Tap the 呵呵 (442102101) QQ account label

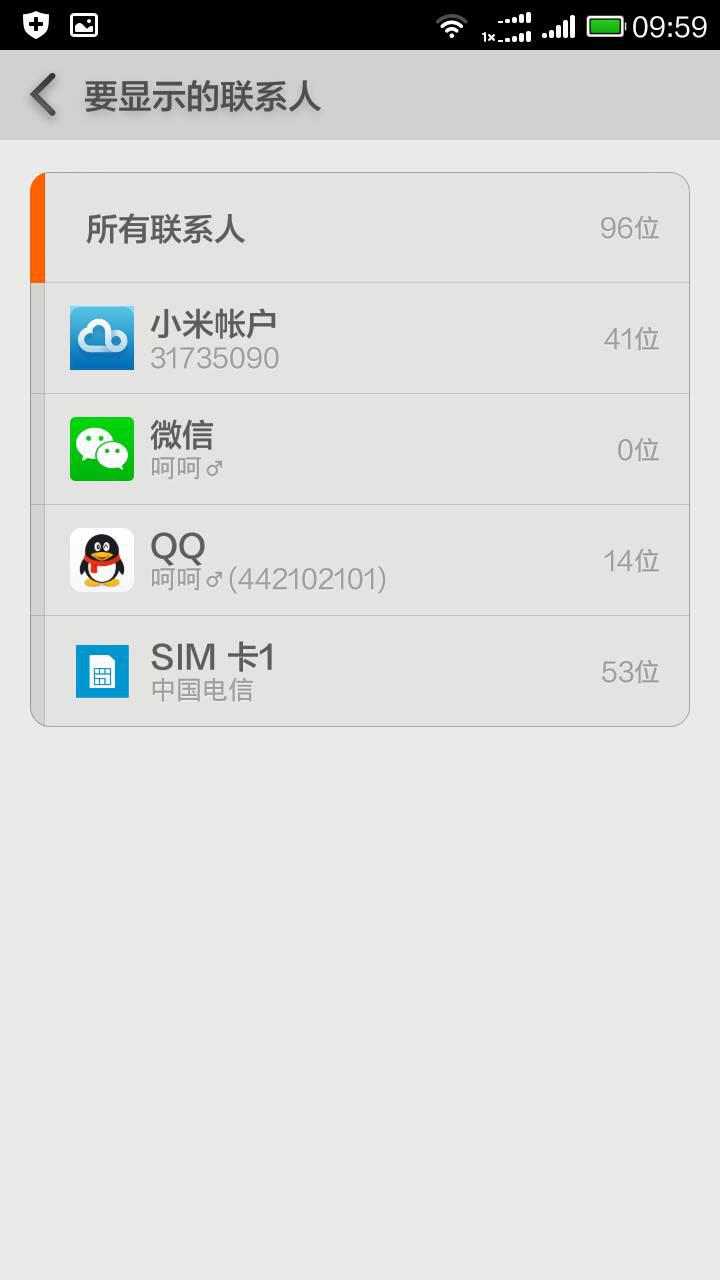click(270, 578)
